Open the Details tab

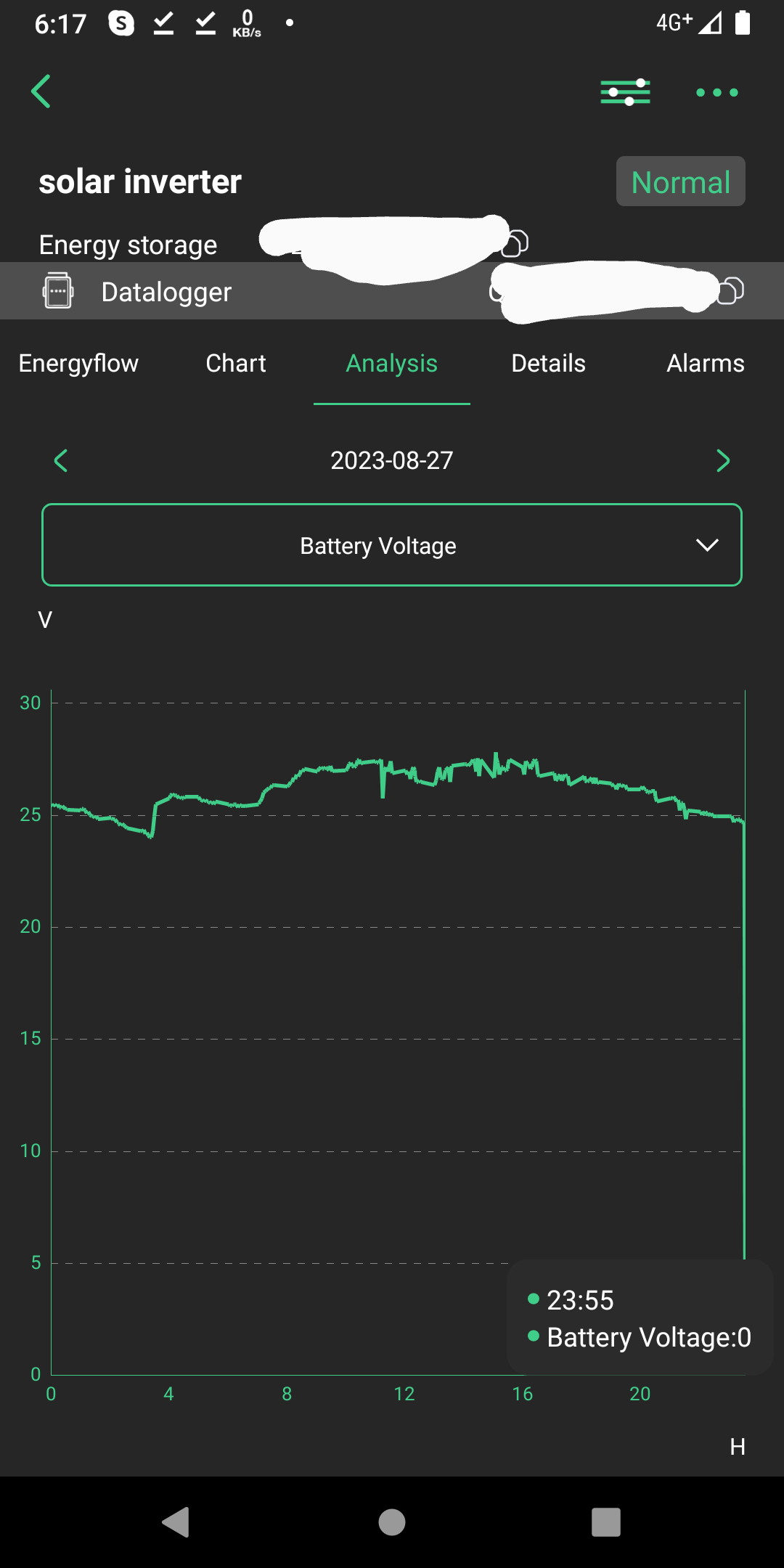(548, 363)
